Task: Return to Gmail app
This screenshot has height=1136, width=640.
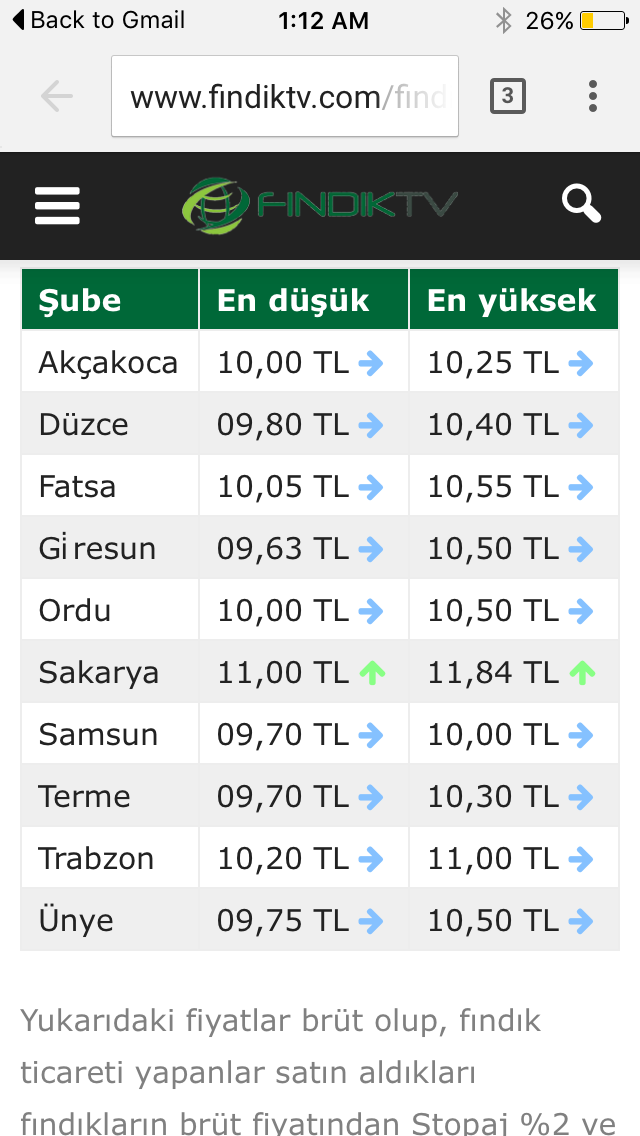Action: pyautogui.click(x=97, y=20)
